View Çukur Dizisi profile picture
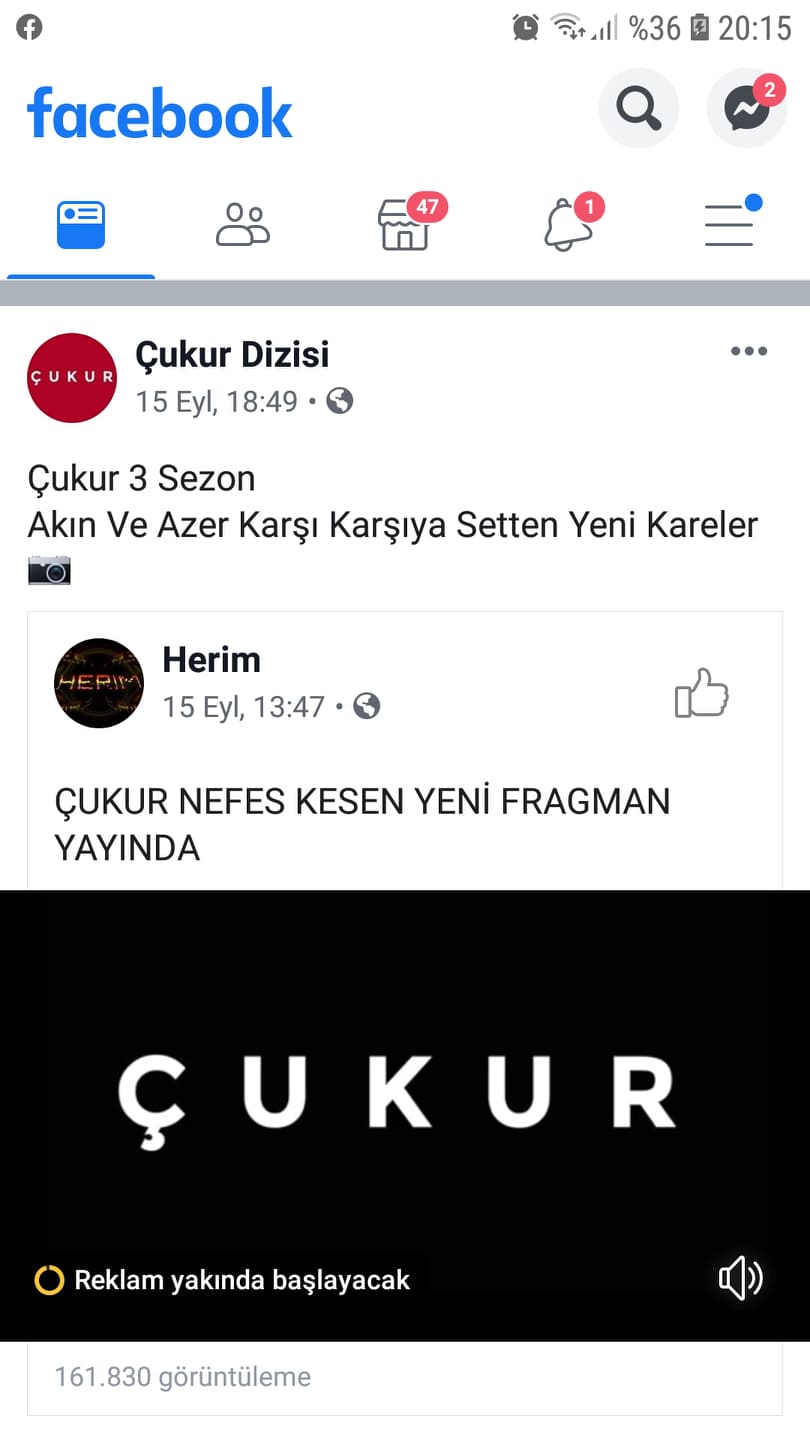This screenshot has width=810, height=1440. 72,378
